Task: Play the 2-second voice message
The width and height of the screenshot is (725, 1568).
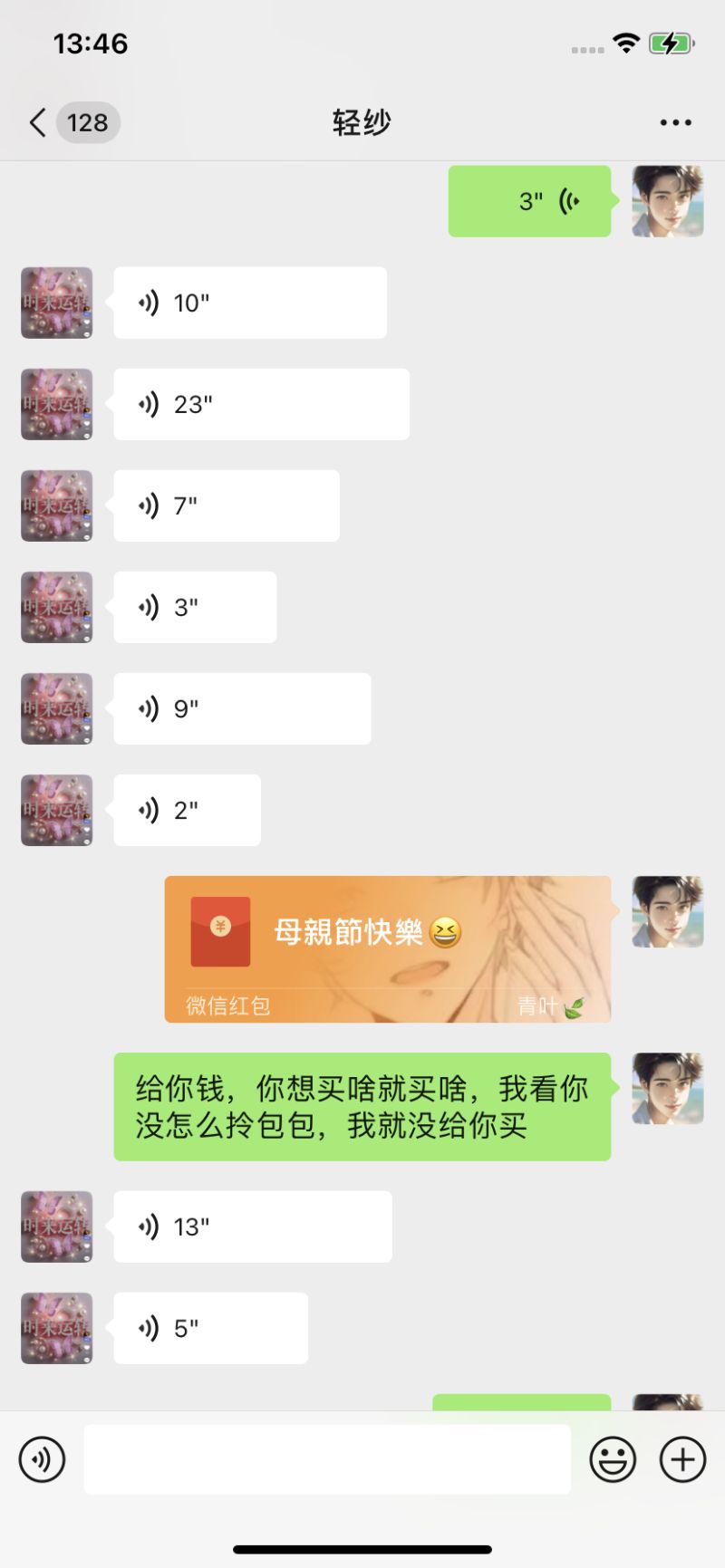Action: (187, 810)
